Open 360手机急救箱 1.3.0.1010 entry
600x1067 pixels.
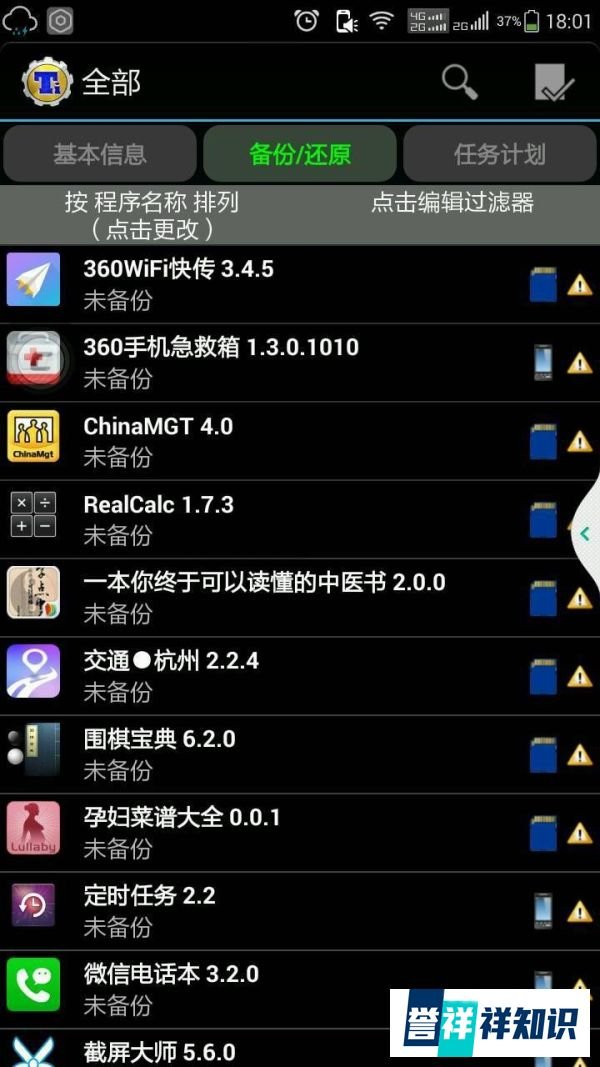[300, 363]
